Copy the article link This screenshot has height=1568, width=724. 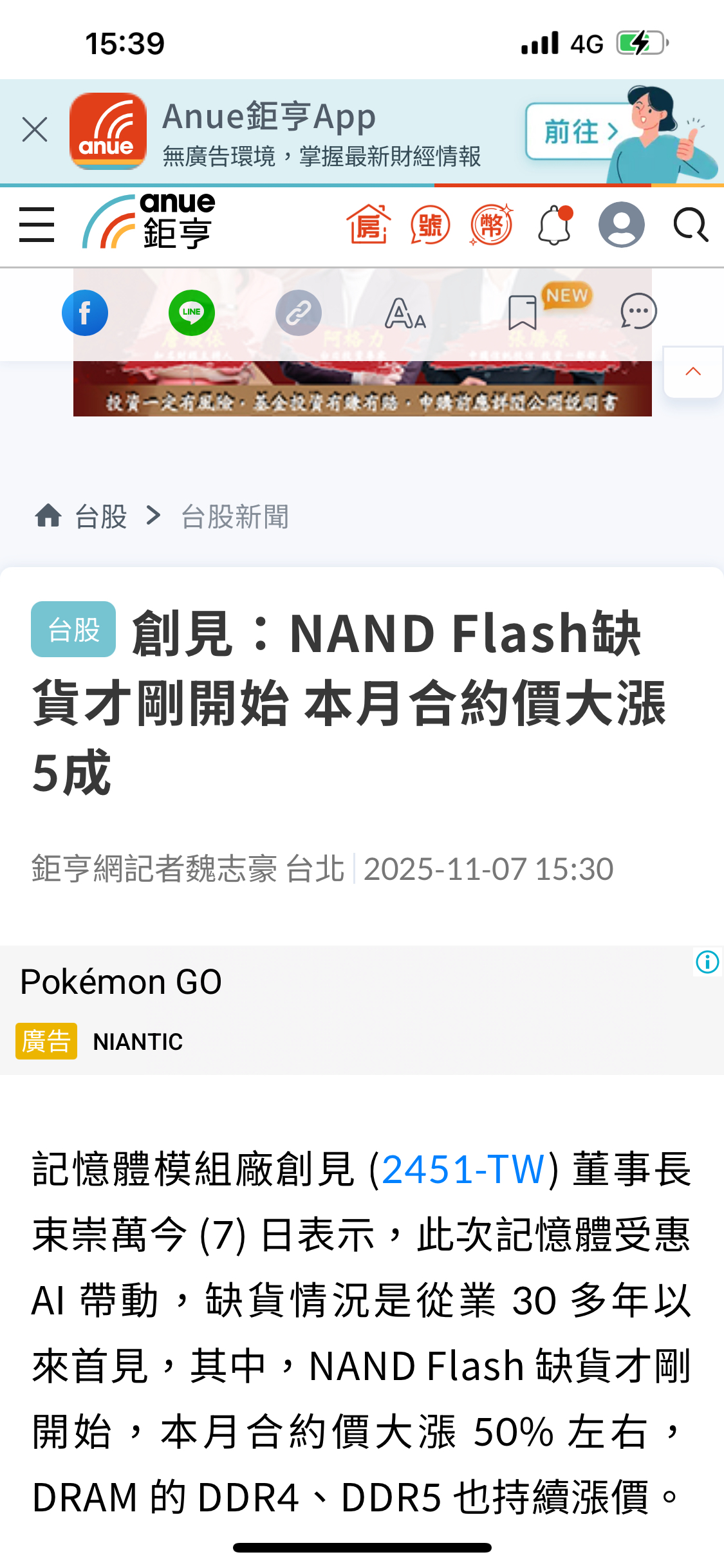pyautogui.click(x=299, y=313)
